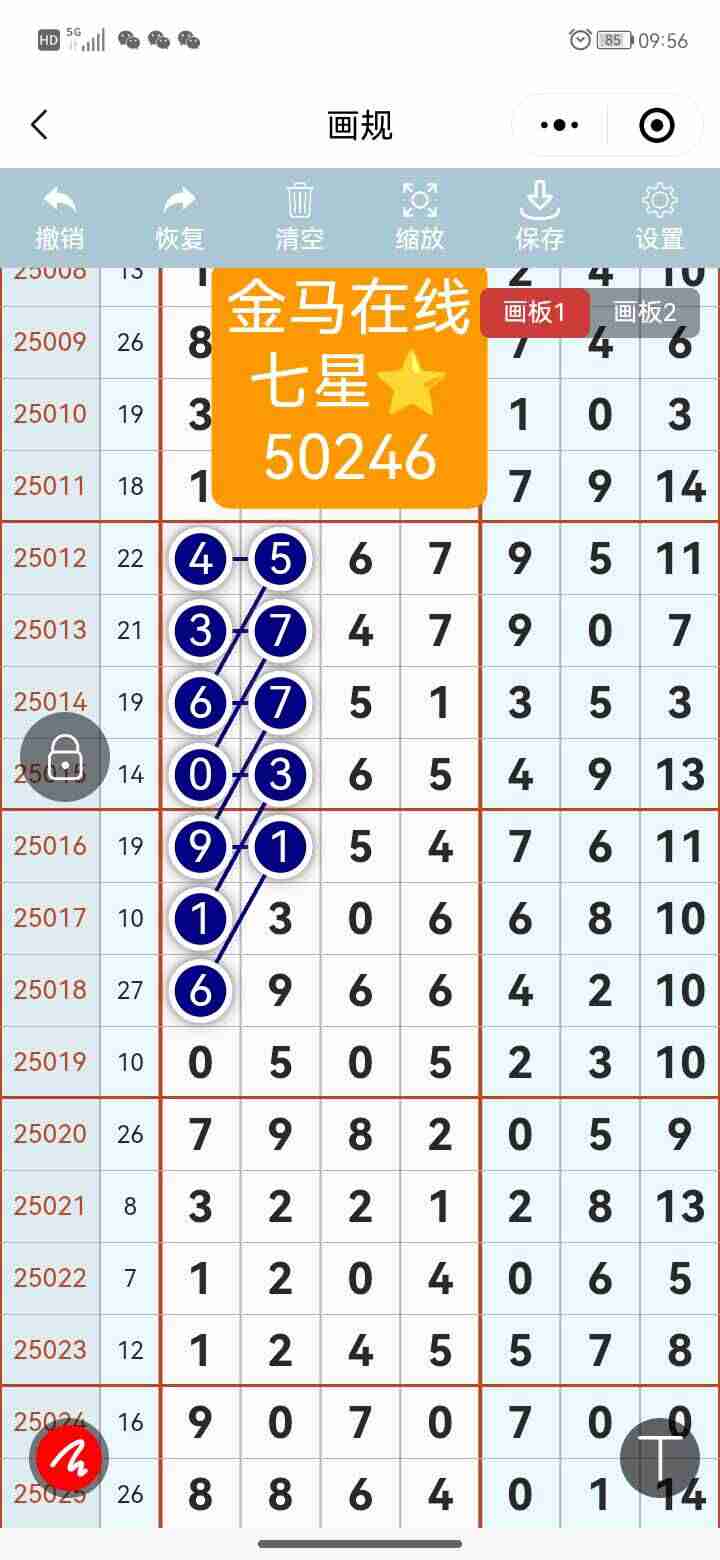
Task: Tap the mini-program capsule circle button
Action: 656,125
